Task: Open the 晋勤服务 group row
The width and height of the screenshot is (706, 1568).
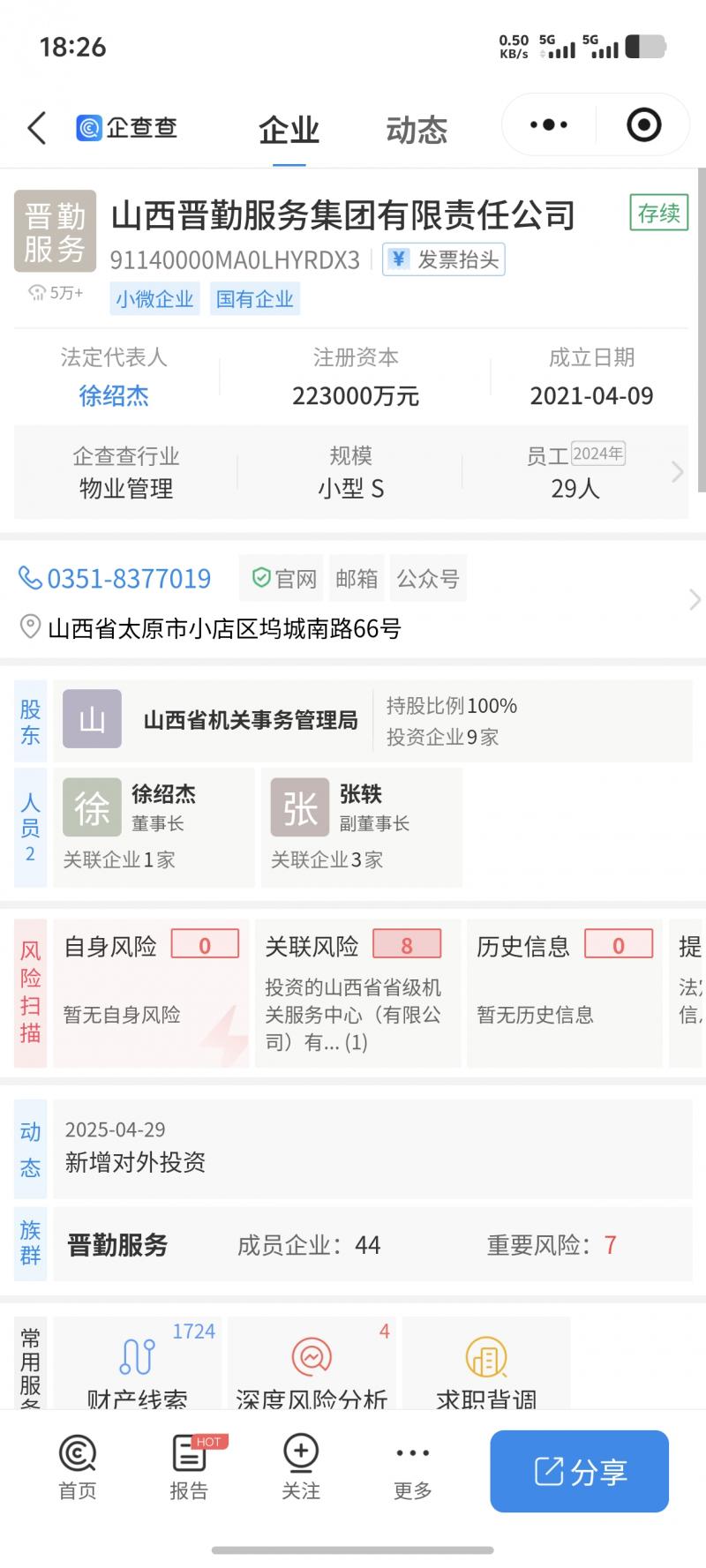Action: pos(371,1245)
